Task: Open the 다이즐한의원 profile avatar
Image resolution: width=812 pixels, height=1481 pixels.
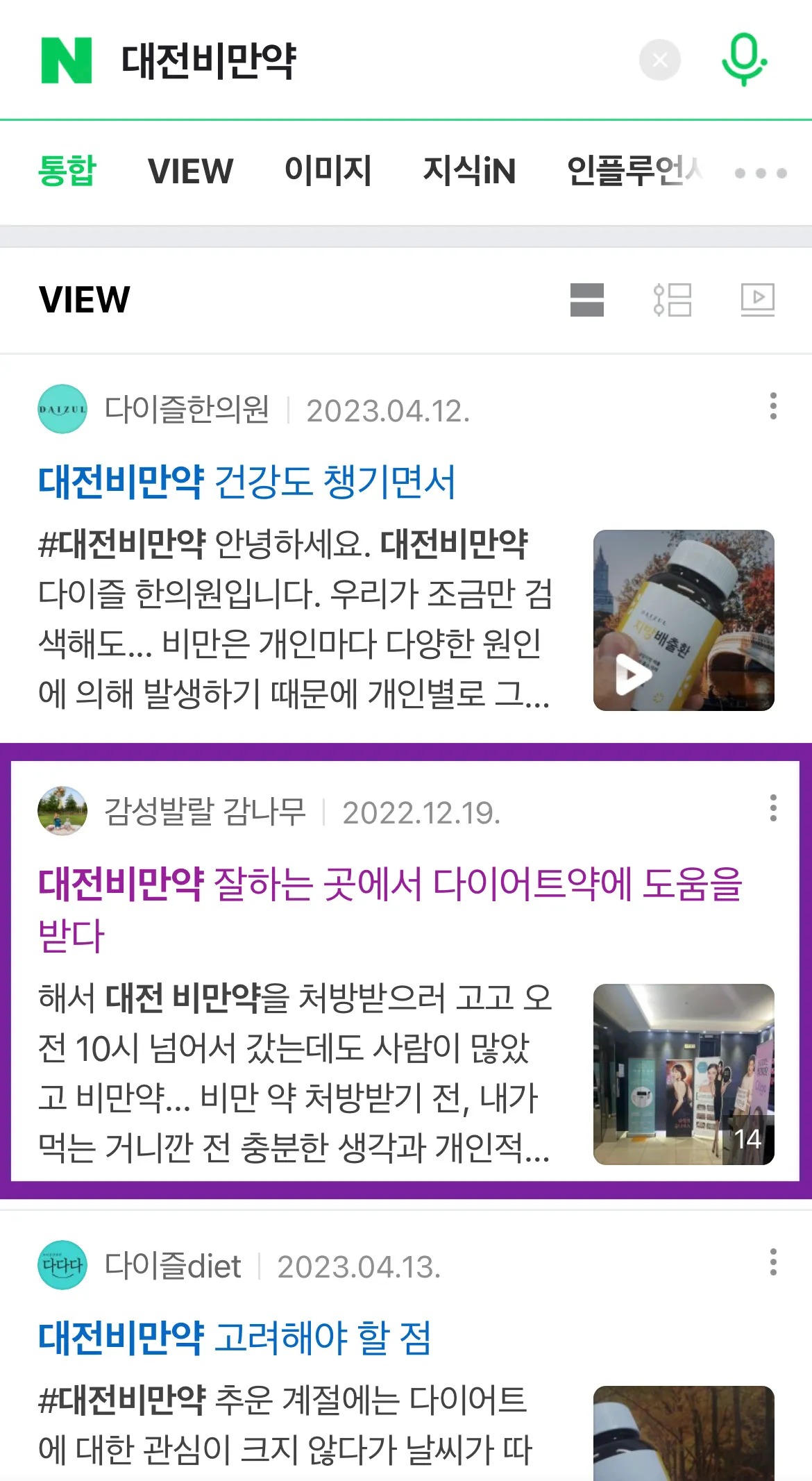Action: pyautogui.click(x=62, y=409)
